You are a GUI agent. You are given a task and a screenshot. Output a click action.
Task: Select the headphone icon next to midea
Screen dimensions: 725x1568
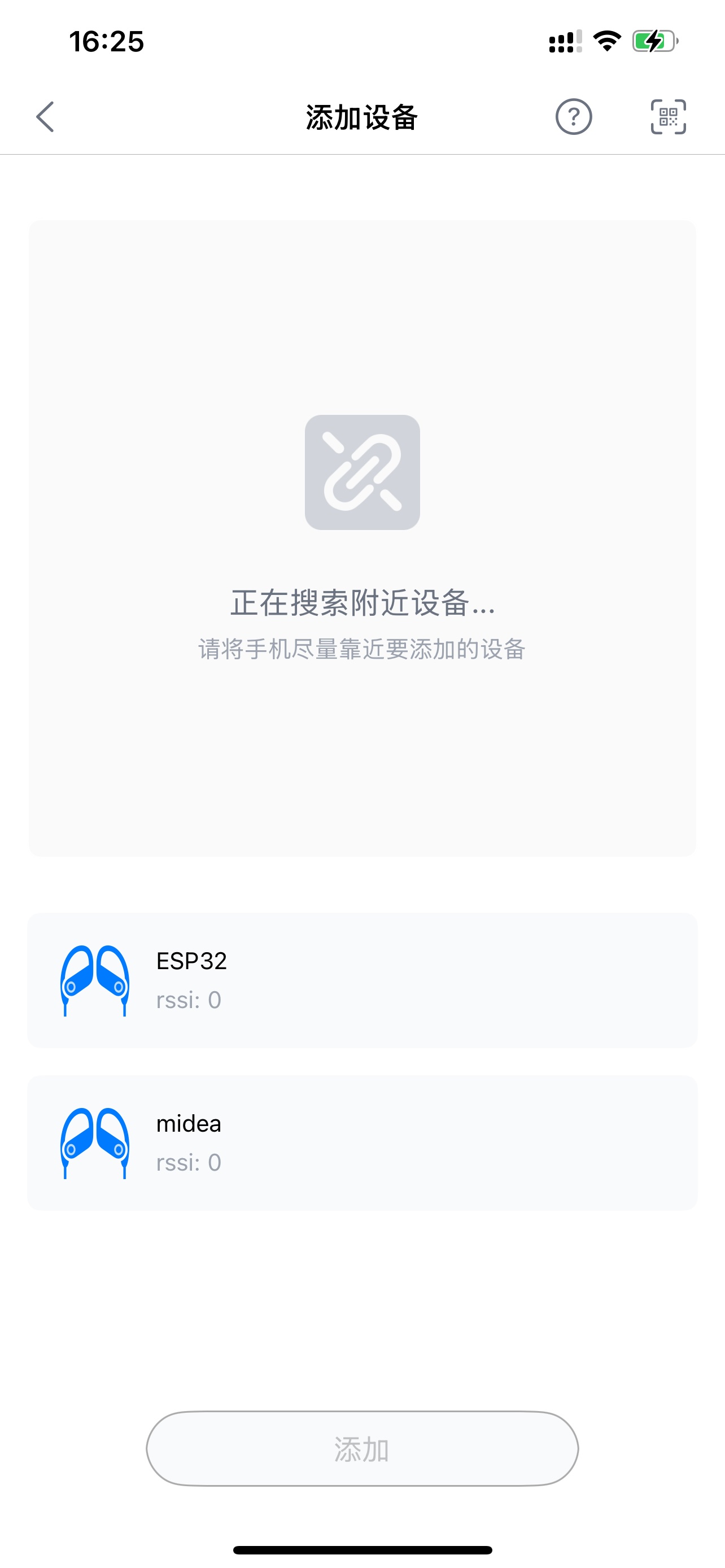pyautogui.click(x=94, y=1143)
